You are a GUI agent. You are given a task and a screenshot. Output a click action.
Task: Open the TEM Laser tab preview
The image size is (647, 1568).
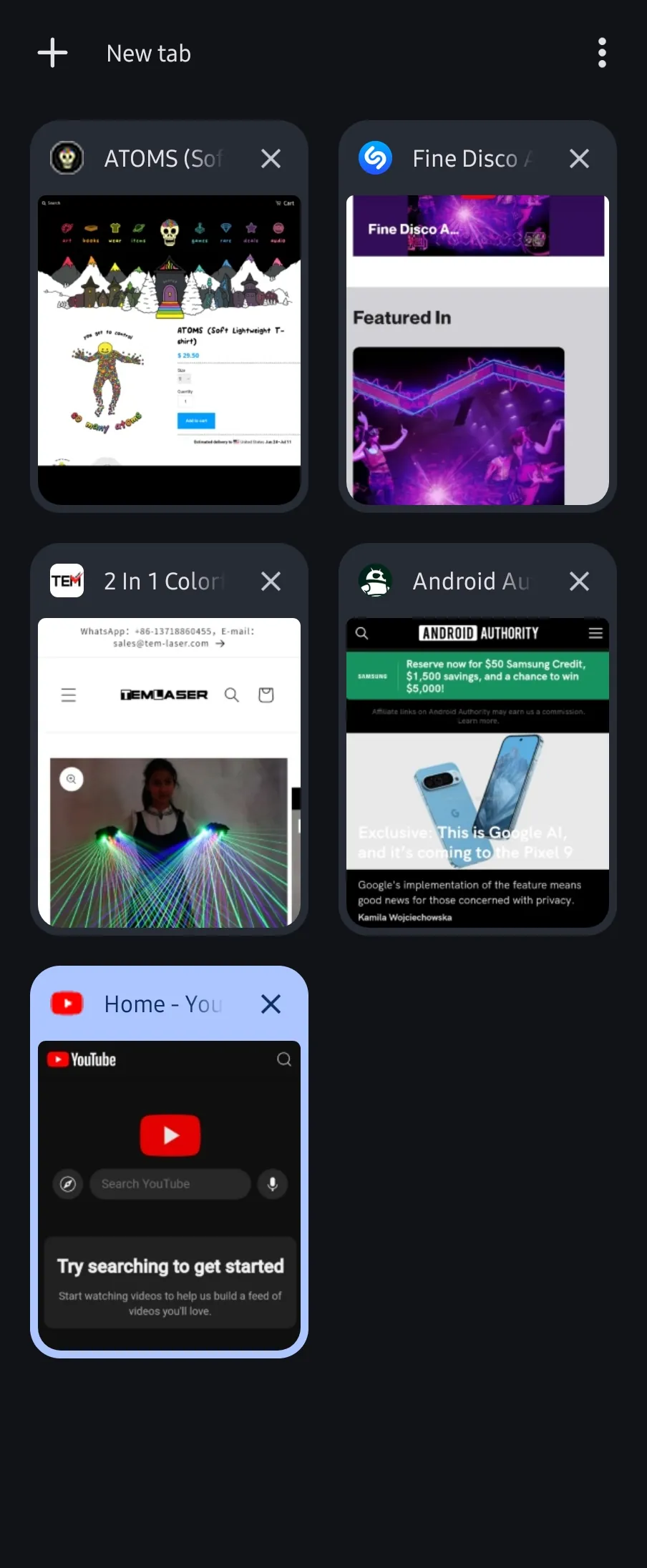[169, 772]
